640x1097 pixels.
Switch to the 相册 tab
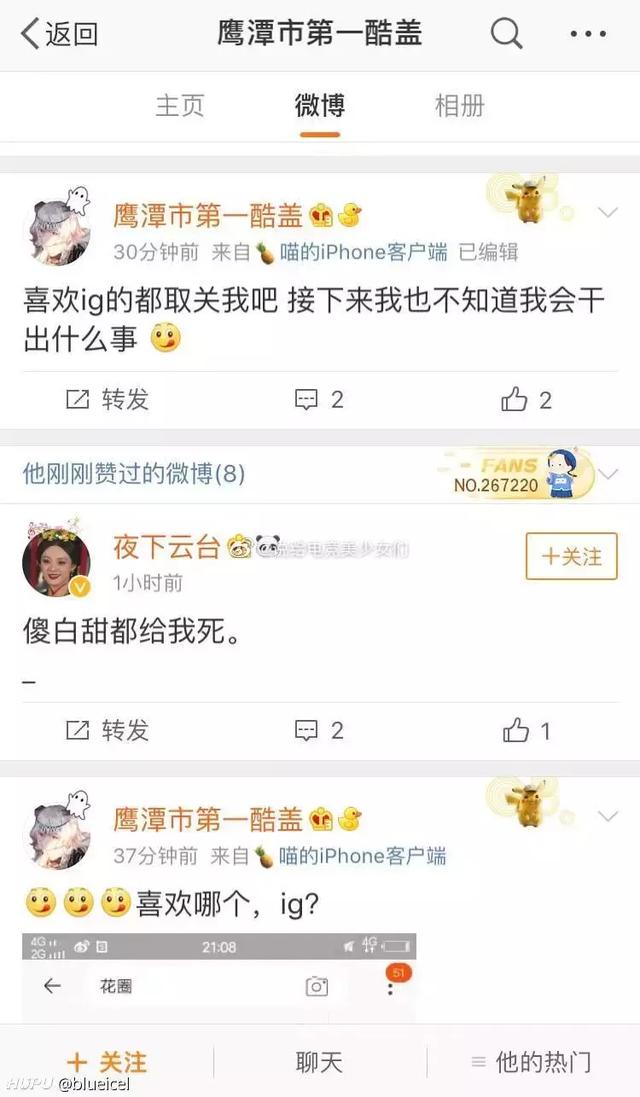(x=460, y=105)
